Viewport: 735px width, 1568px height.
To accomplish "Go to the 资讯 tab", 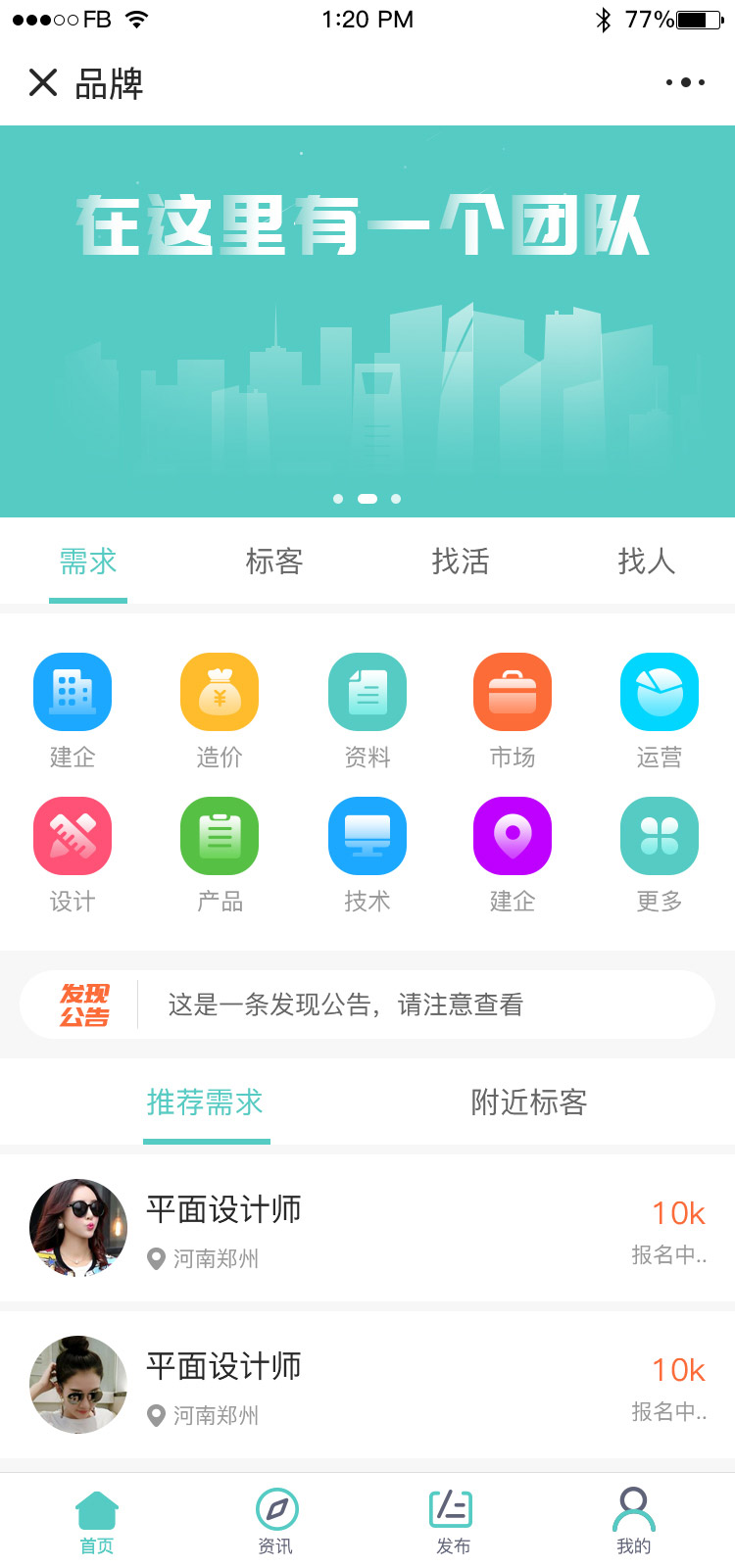I will [x=275, y=1520].
